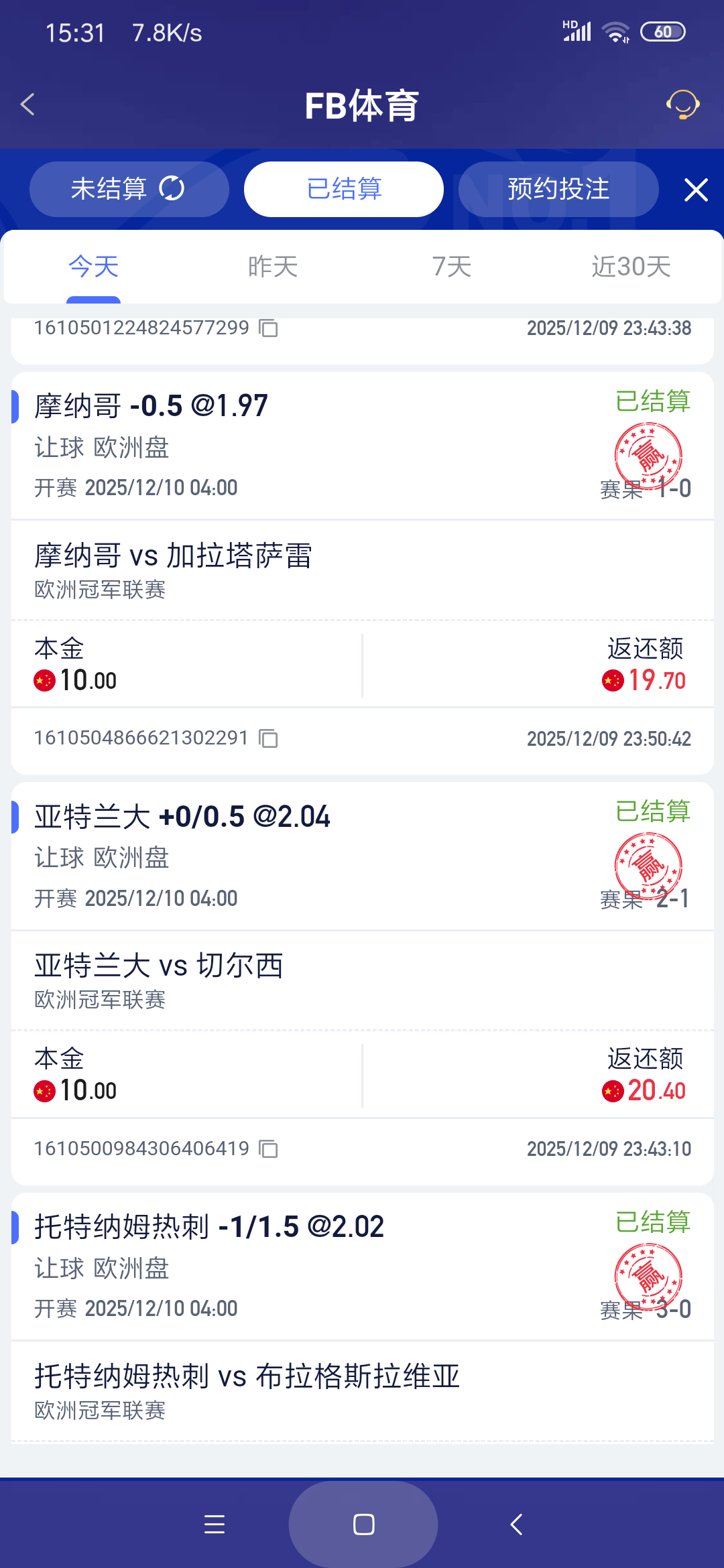Open the 近30天 history tab
Image resolution: width=724 pixels, height=1568 pixels.
coord(631,266)
